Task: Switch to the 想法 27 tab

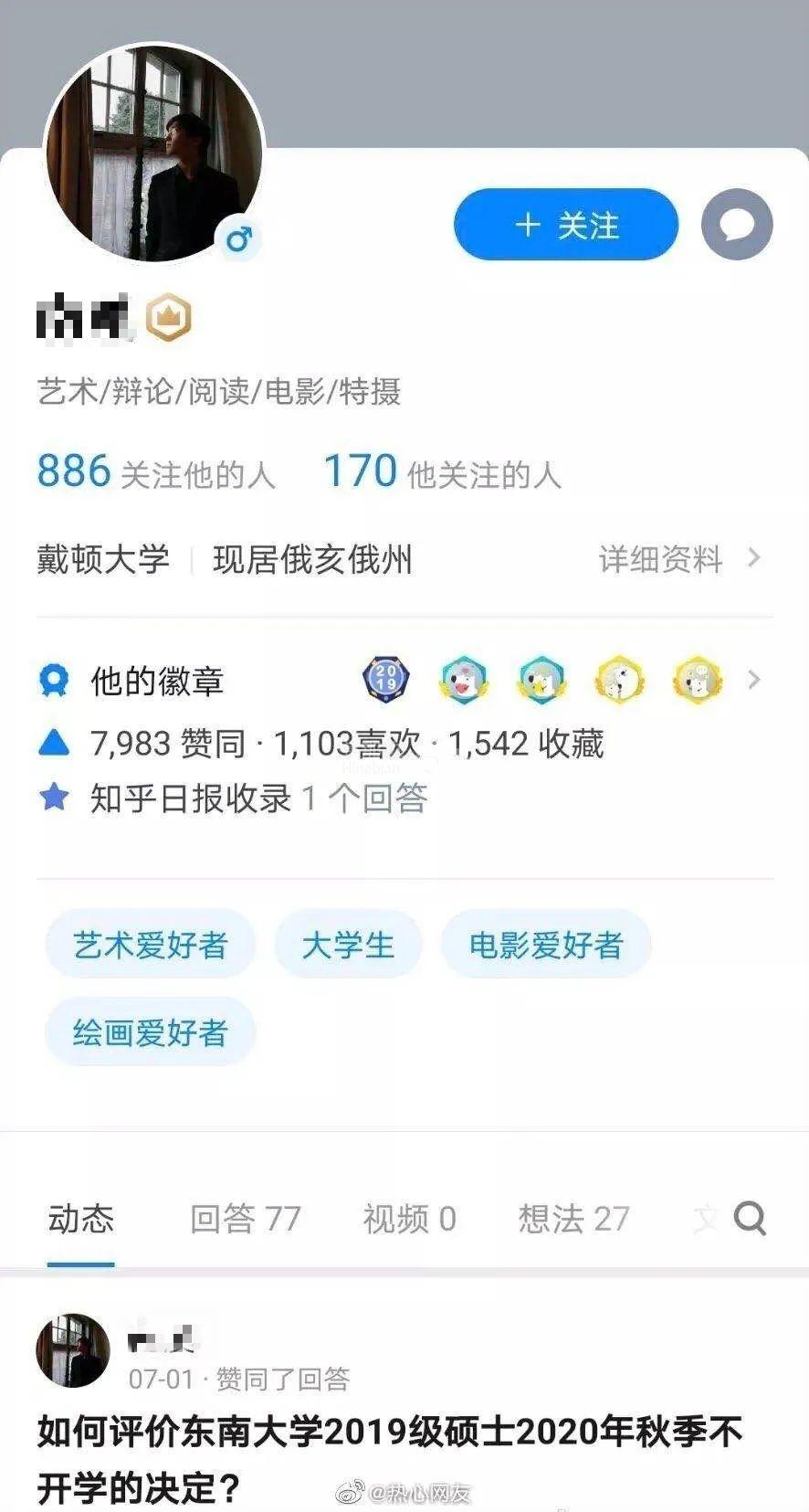Action: click(573, 1219)
